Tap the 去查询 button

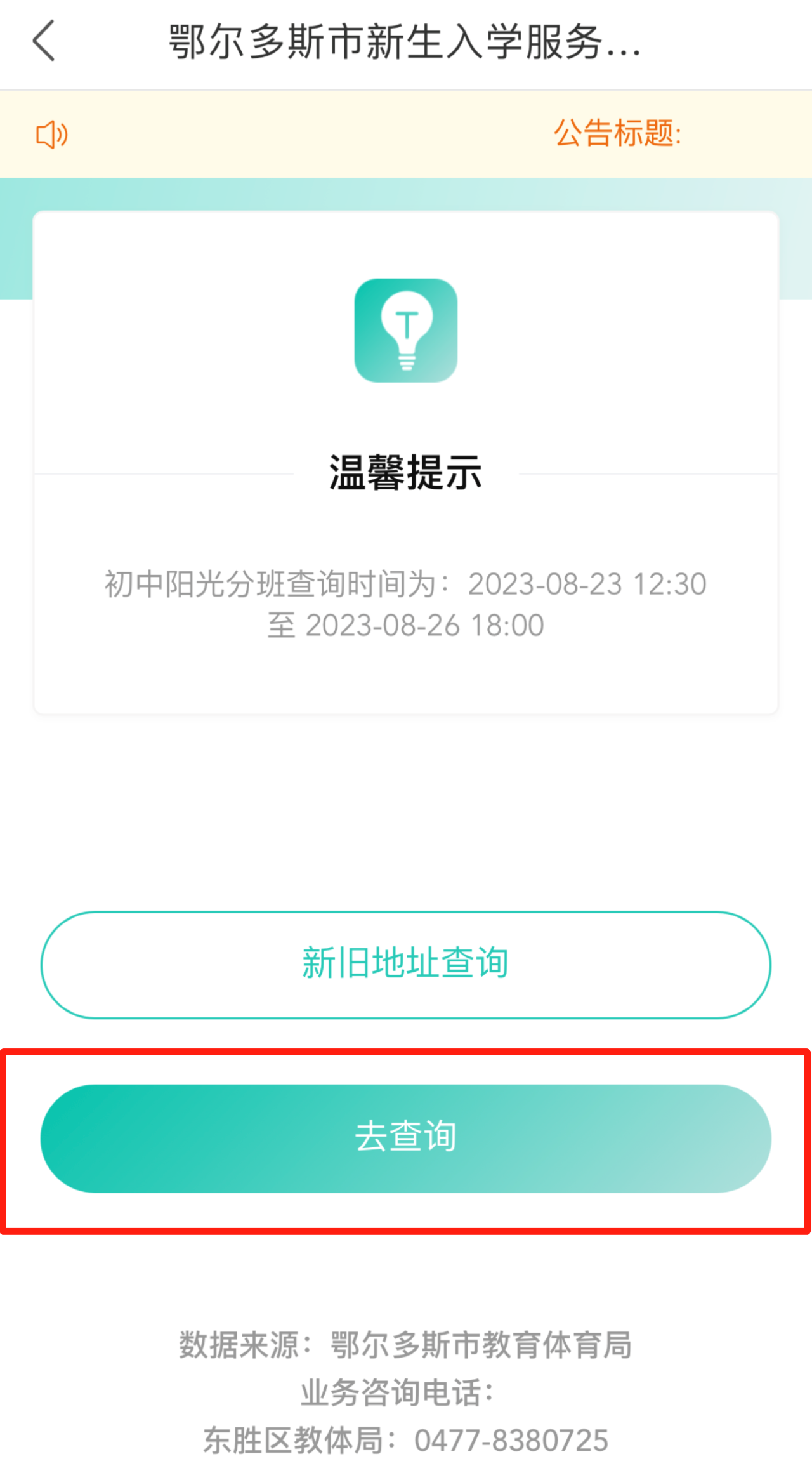click(406, 1138)
